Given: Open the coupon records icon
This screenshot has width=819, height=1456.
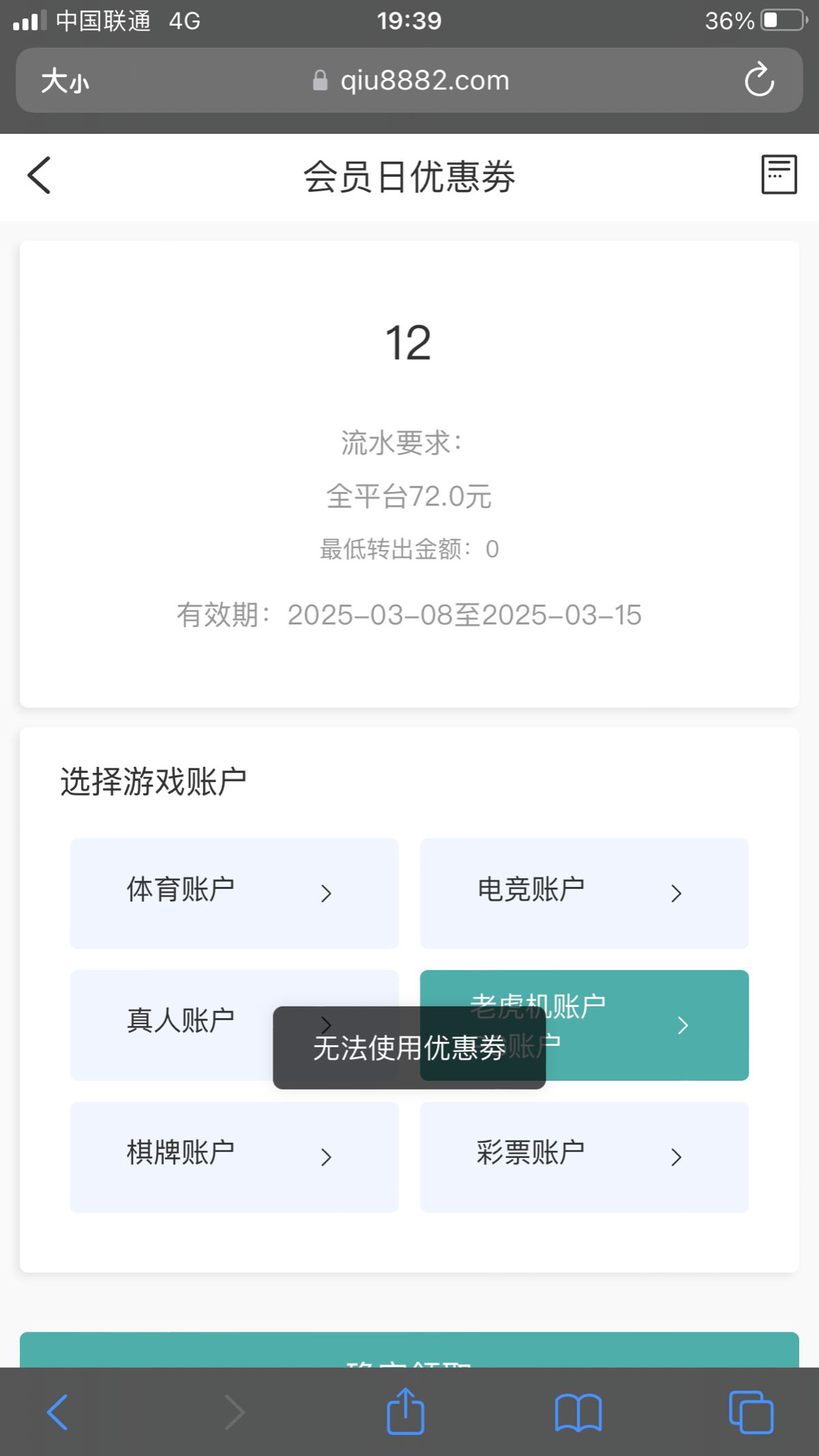Looking at the screenshot, I should point(779,175).
